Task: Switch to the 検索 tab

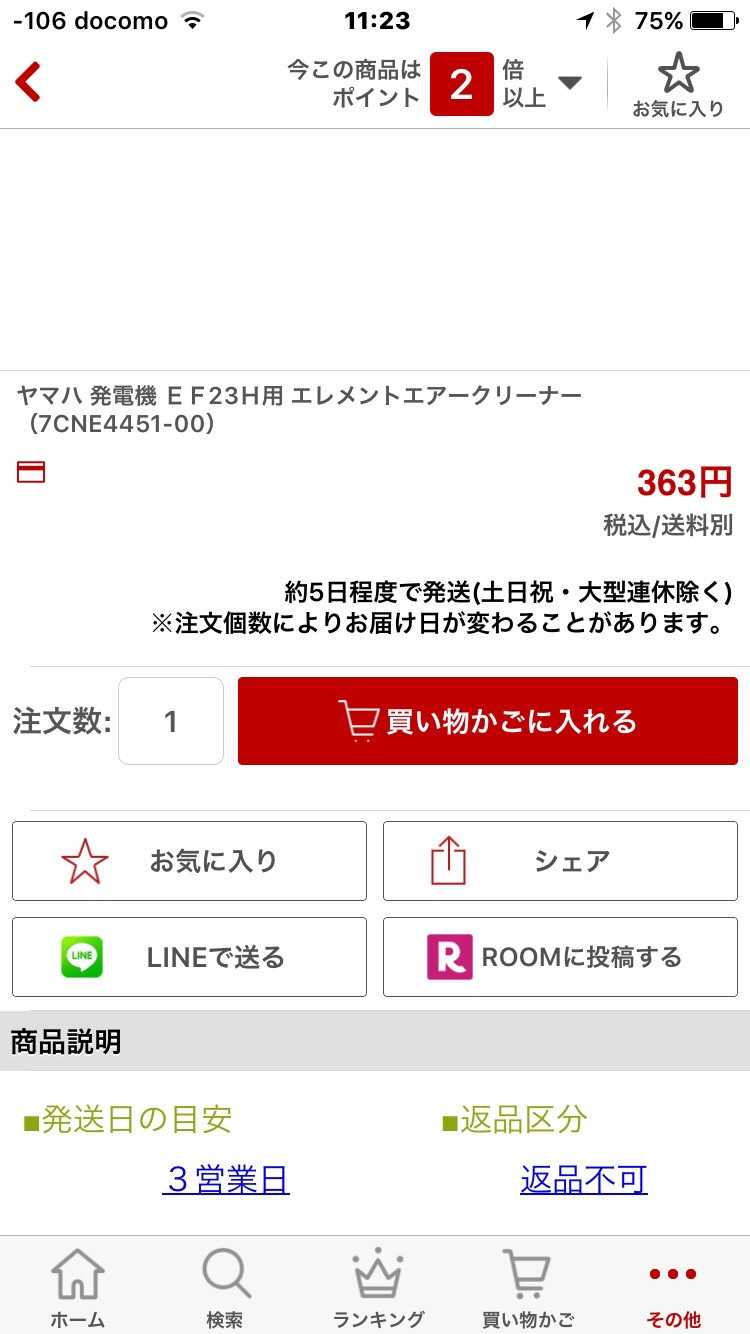Action: click(225, 1288)
